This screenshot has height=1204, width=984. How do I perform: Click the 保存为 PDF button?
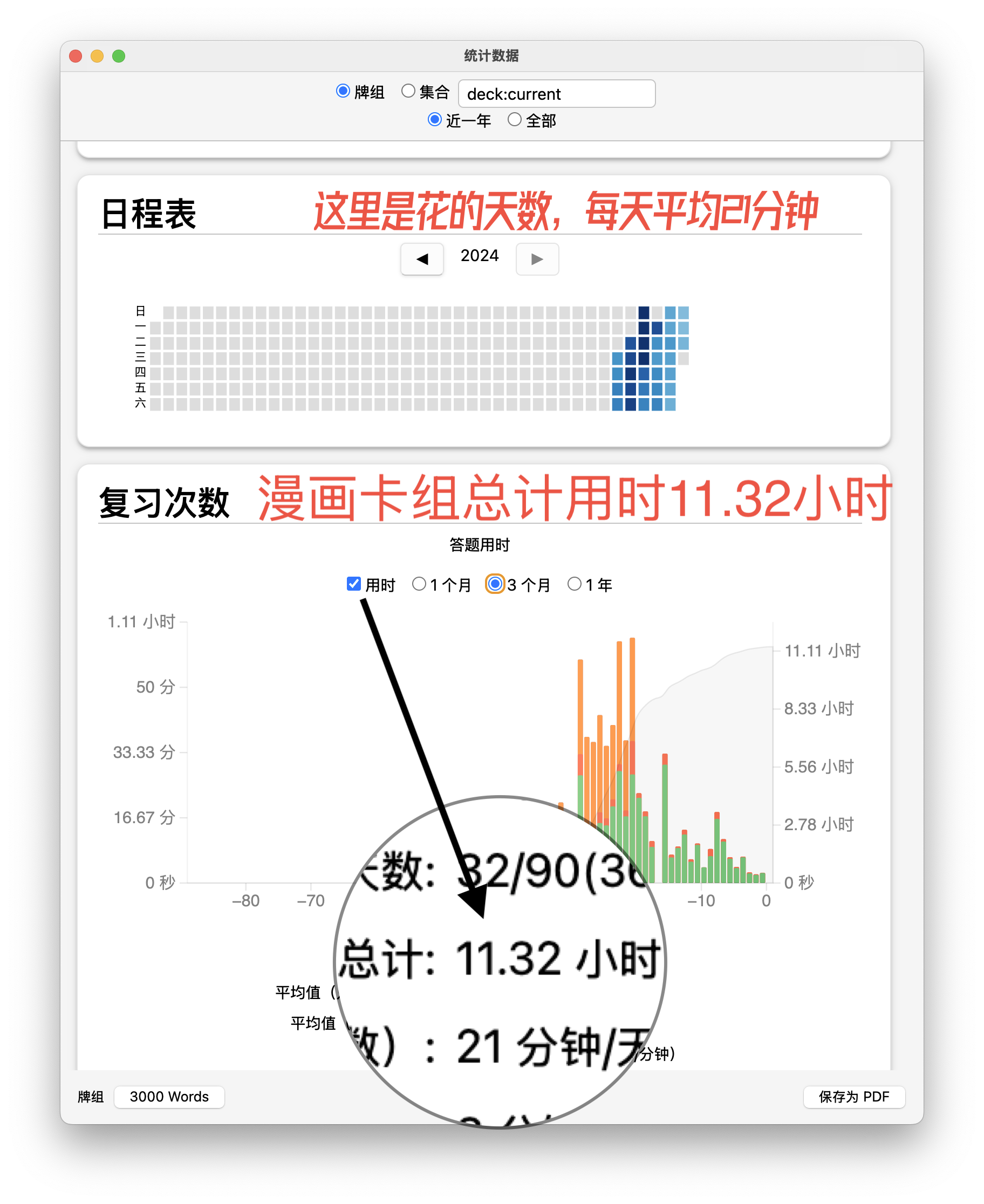click(x=853, y=1096)
